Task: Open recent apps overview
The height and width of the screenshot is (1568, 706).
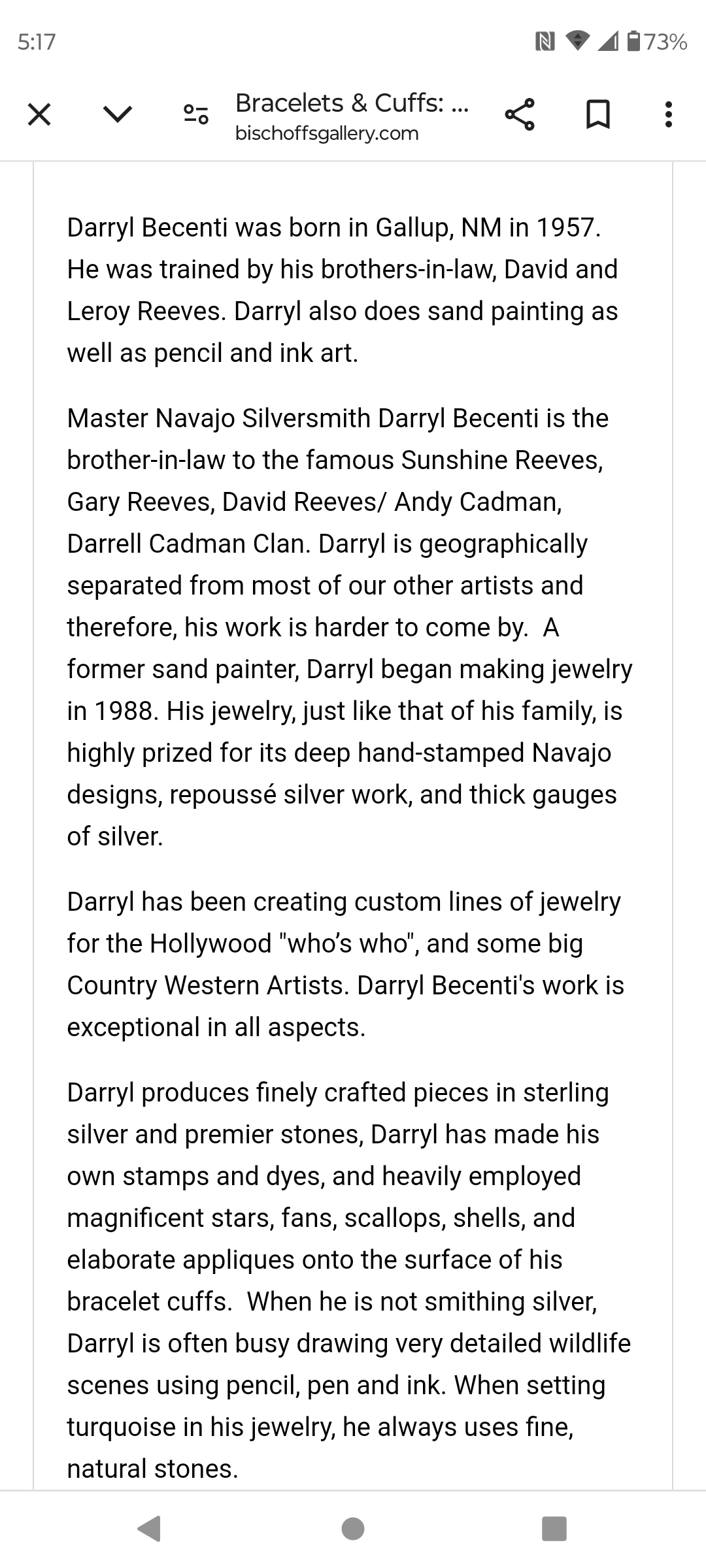Action: (554, 1528)
